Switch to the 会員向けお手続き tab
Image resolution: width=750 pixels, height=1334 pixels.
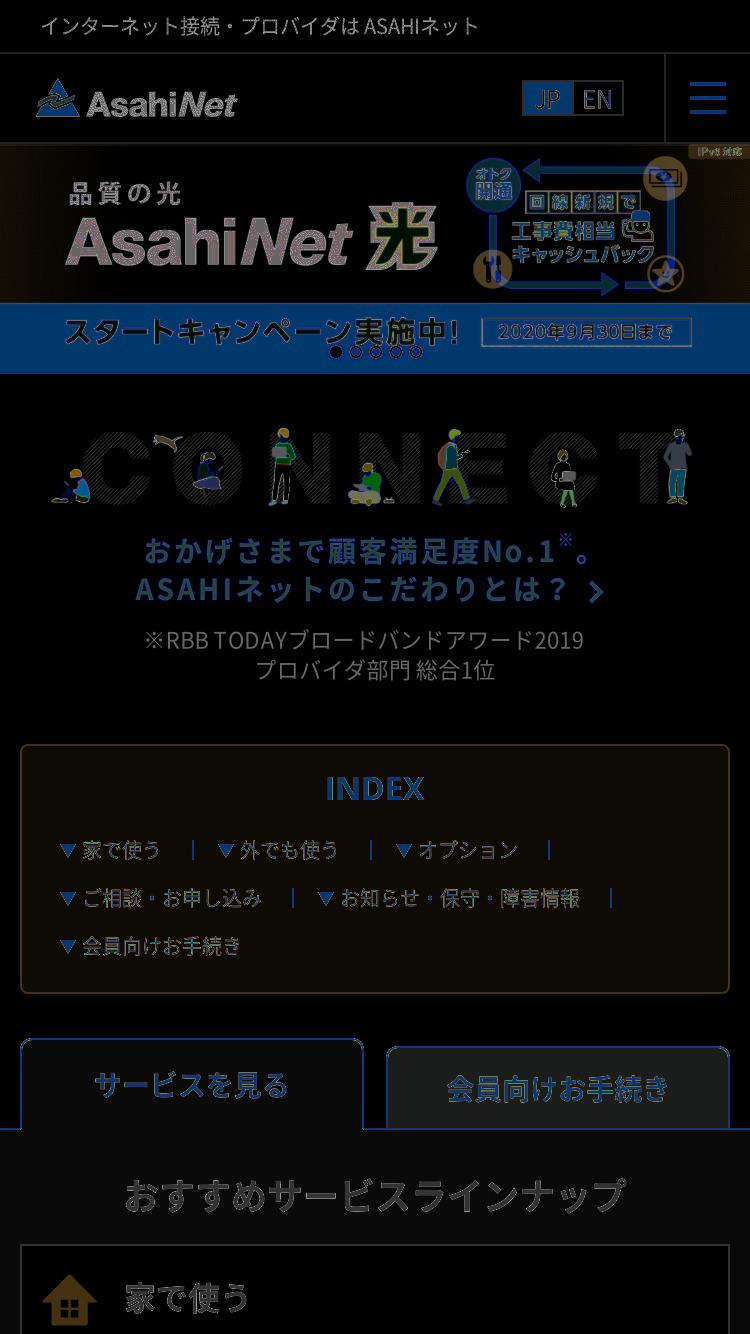click(558, 1088)
